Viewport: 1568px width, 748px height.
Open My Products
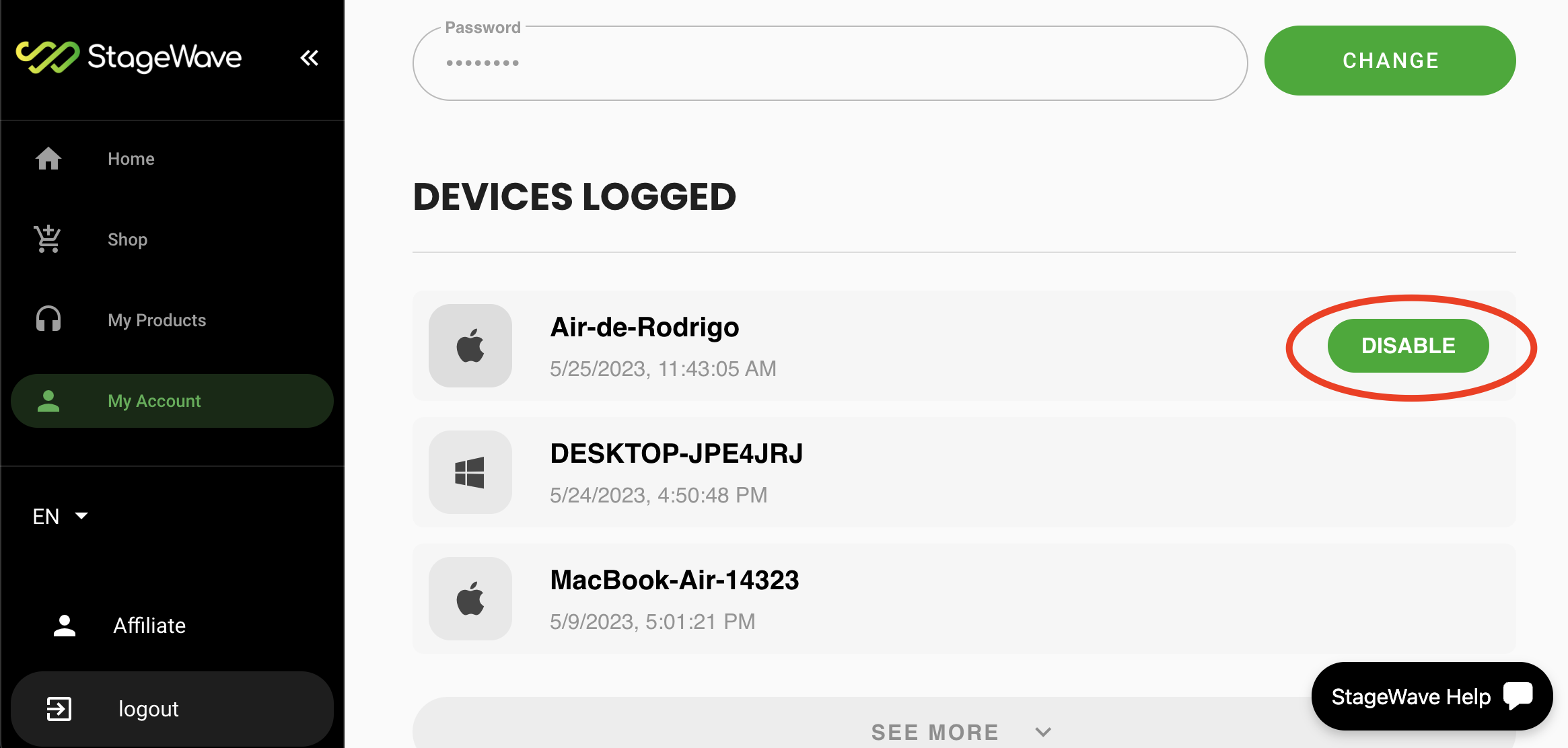point(156,320)
